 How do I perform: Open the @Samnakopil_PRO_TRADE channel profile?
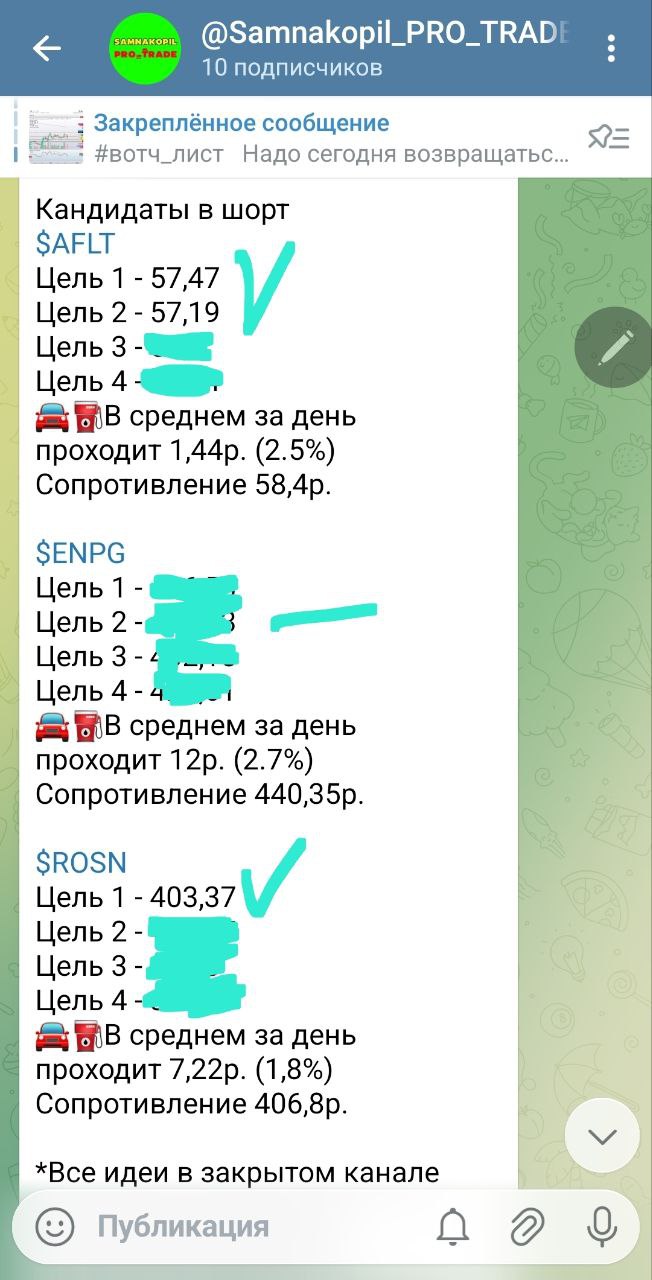(385, 48)
